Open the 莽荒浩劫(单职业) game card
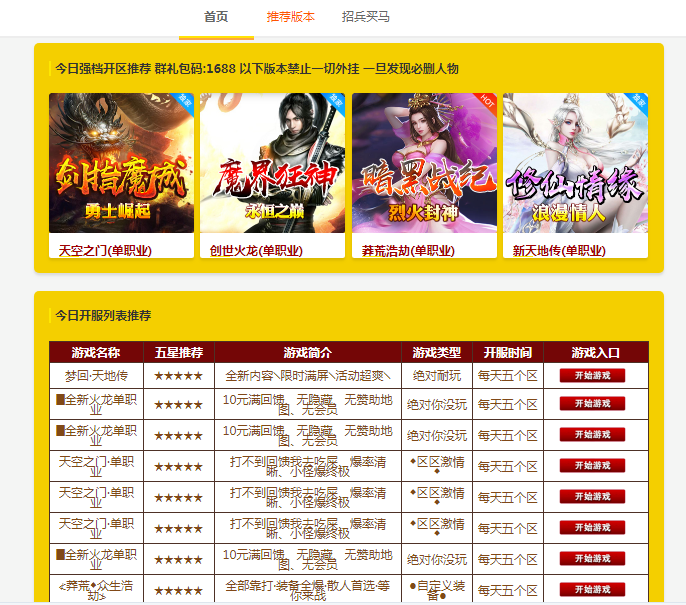This screenshot has width=686, height=605. click(424, 175)
